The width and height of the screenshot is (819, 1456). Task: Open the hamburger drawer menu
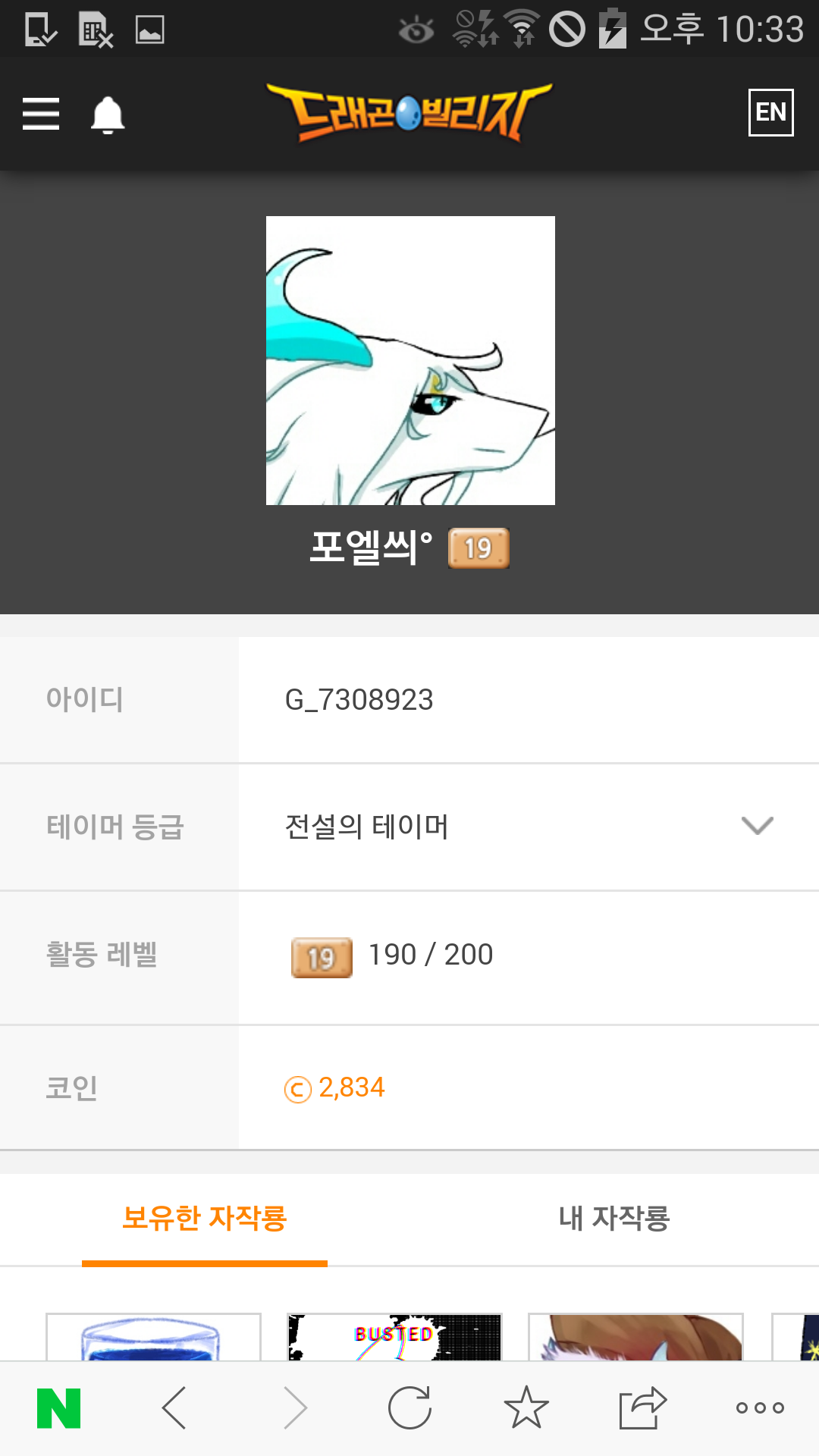[41, 114]
